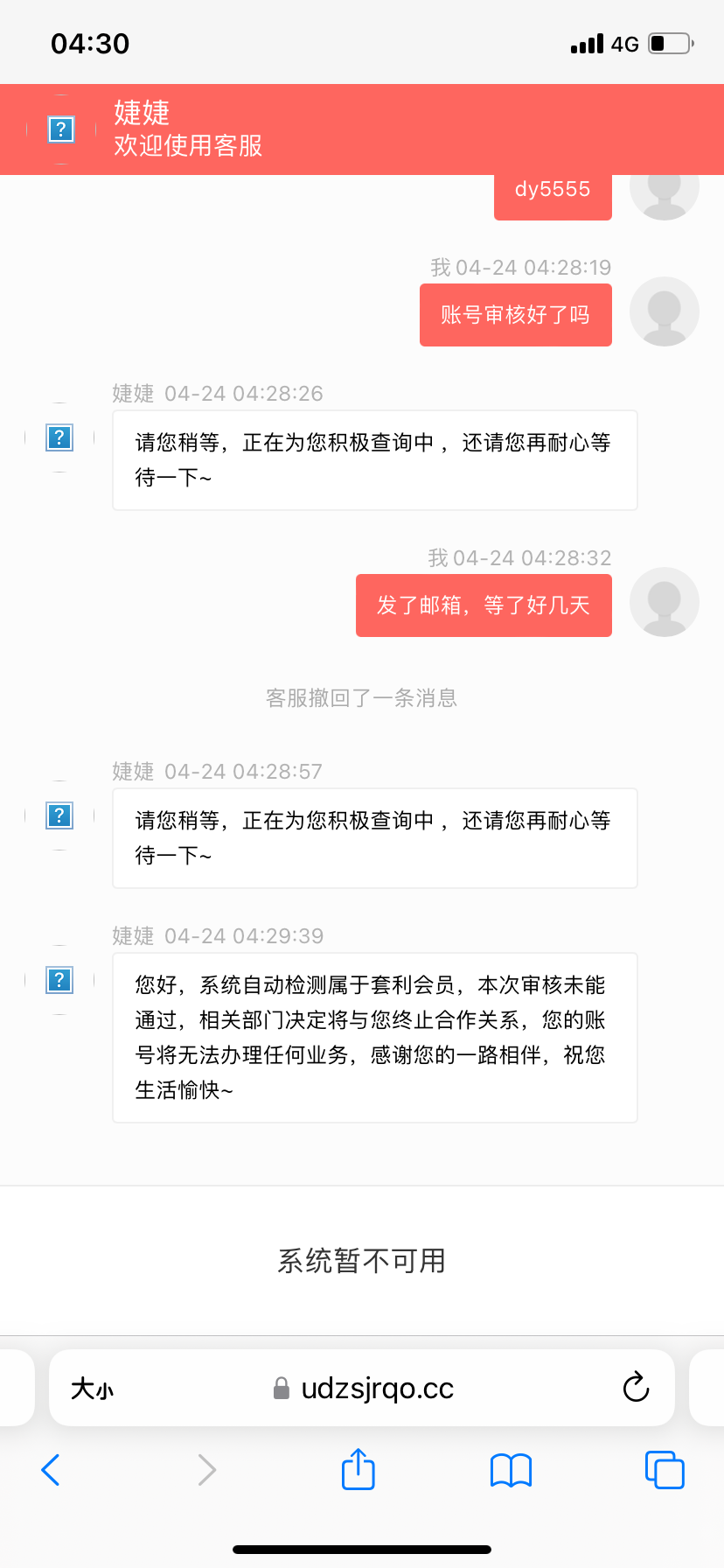Reload the current web page
Image resolution: width=724 pixels, height=1568 pixels.
[636, 1387]
